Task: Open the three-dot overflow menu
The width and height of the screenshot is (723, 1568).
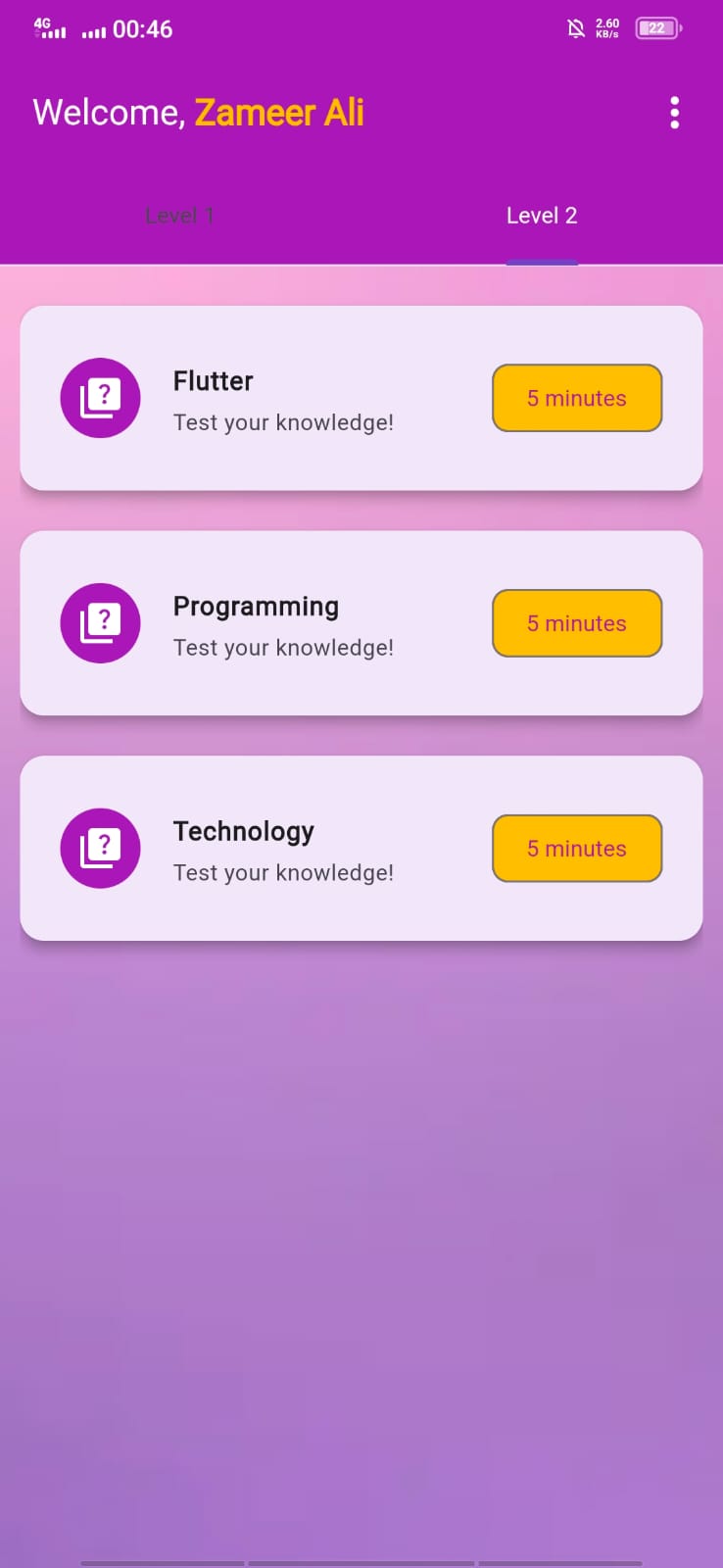Action: (x=674, y=113)
